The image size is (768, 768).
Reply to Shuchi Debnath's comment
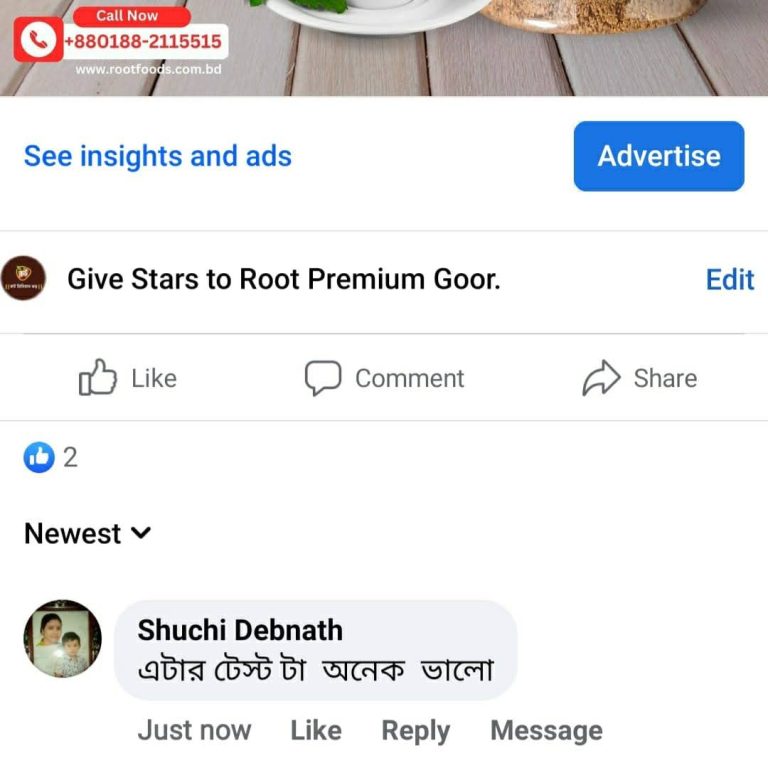(x=415, y=731)
